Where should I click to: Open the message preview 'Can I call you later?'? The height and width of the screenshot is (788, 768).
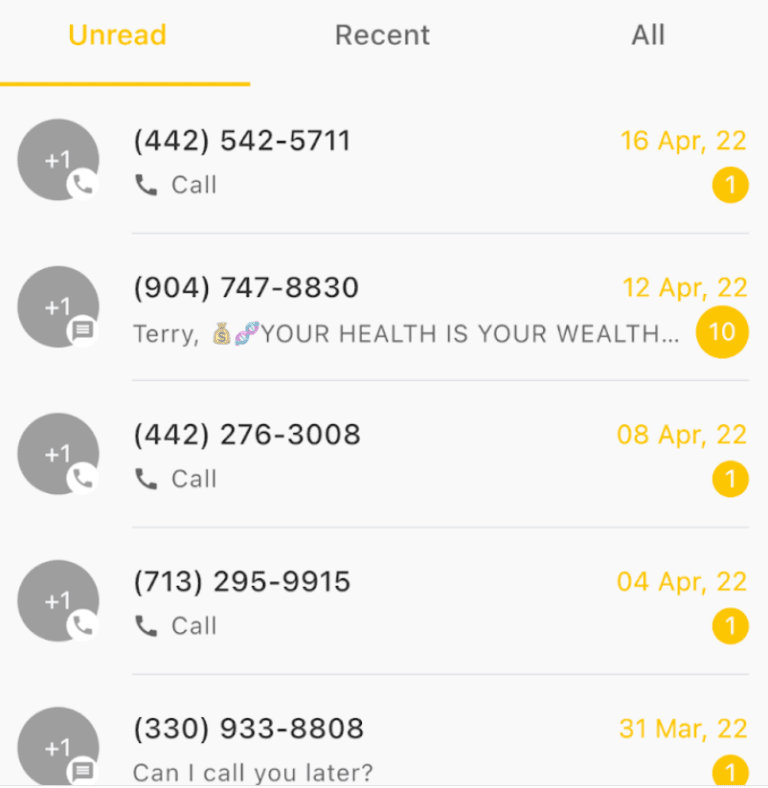click(x=251, y=772)
